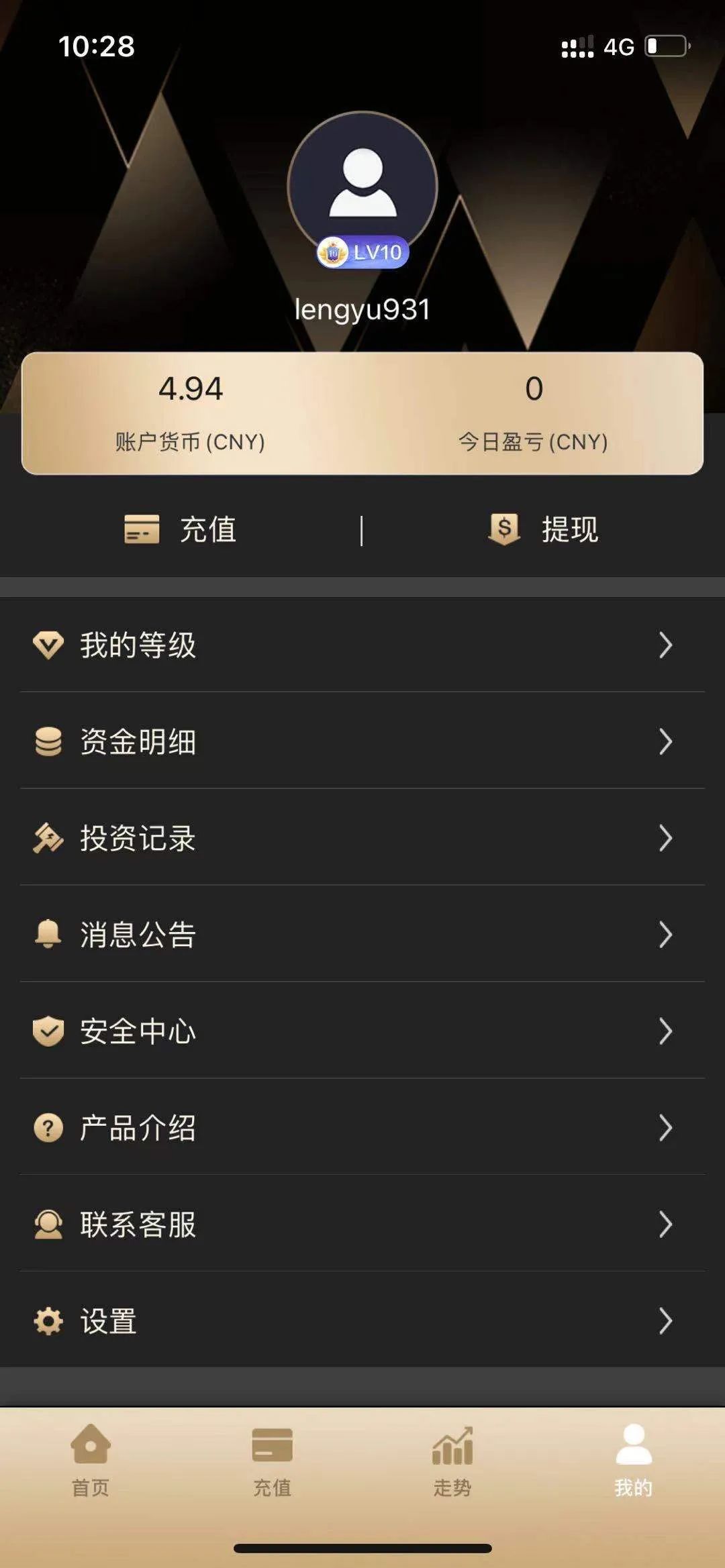Open 产品介绍 product introduction
This screenshot has width=725, height=1568.
pos(362,1128)
